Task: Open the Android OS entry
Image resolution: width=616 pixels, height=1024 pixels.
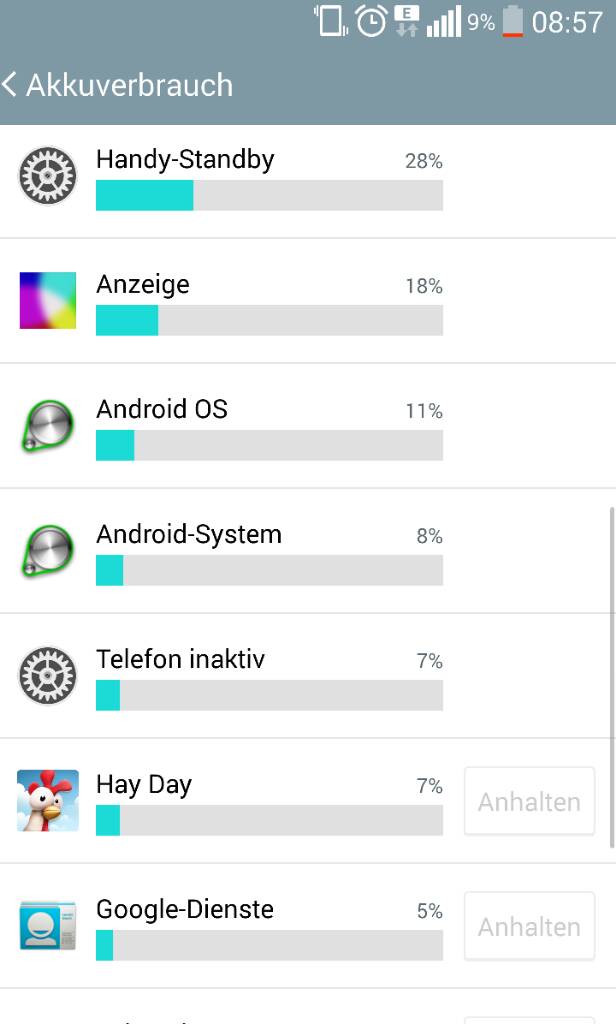Action: (308, 426)
